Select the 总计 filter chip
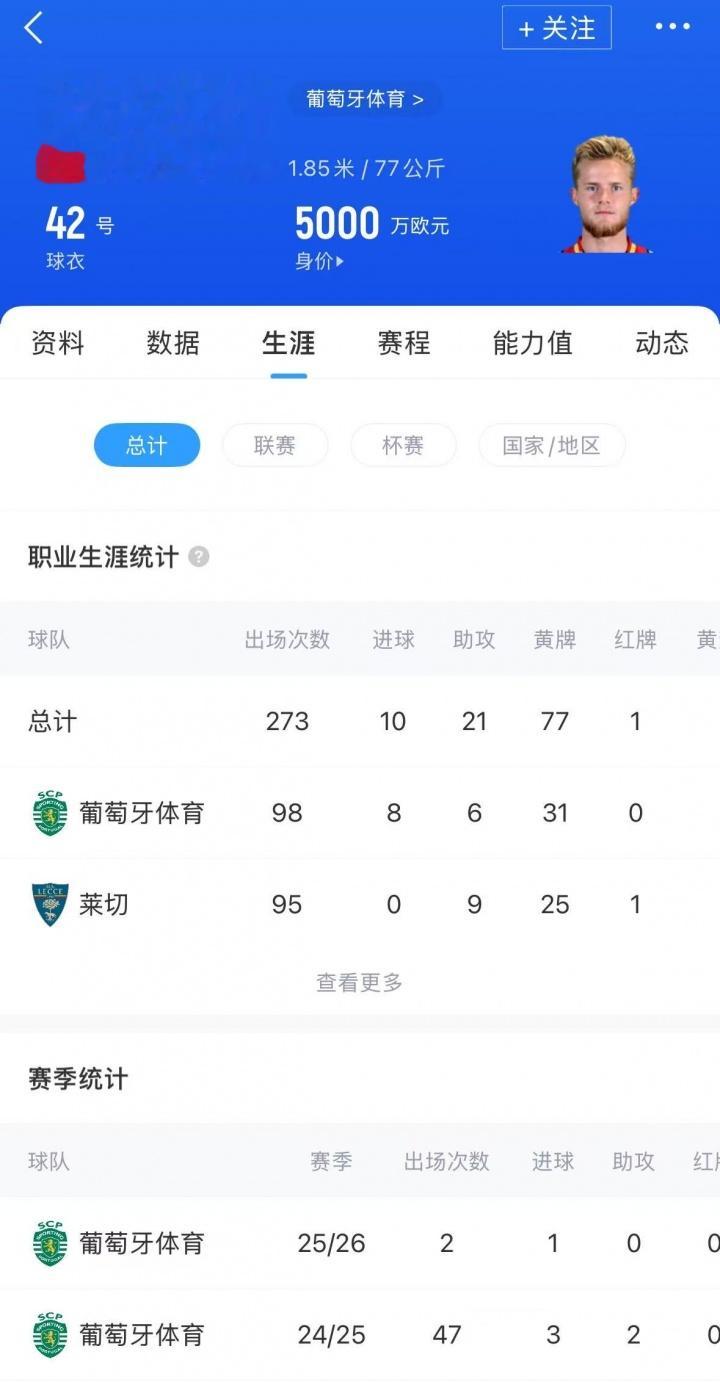Screen dimensions: 720x1382 (x=147, y=445)
